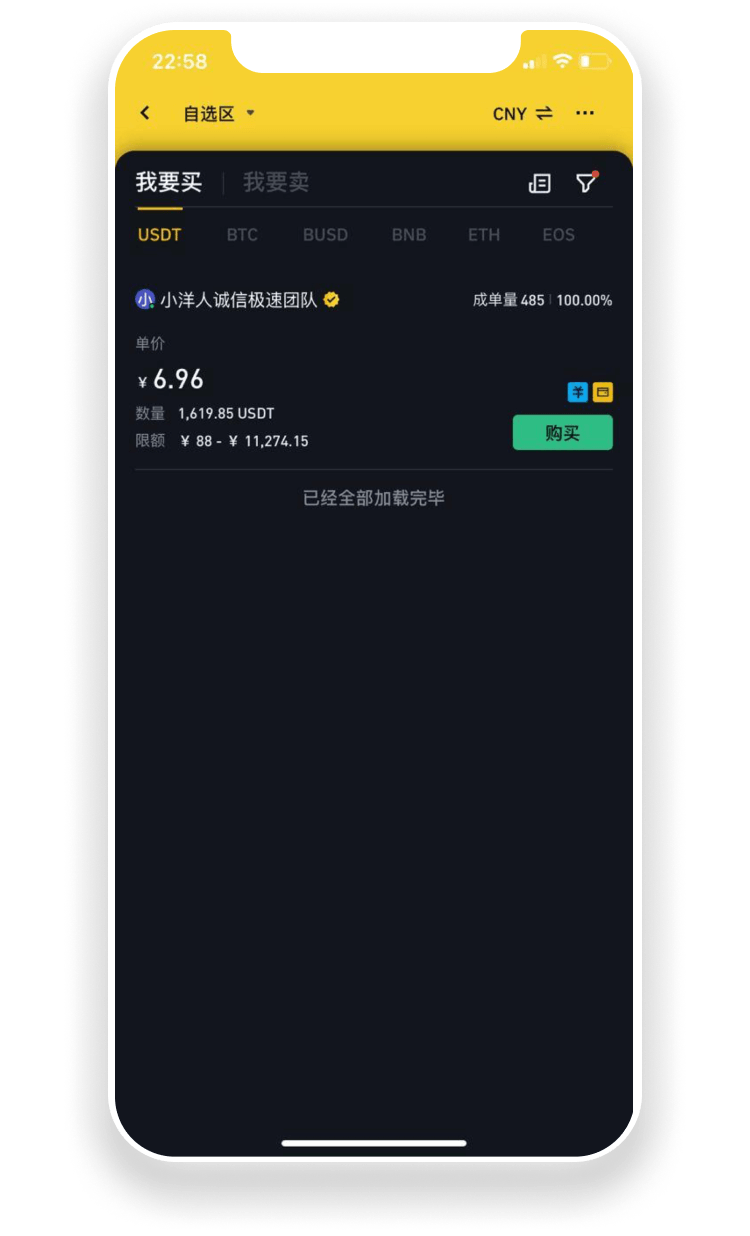Screen dimensions: 750x1236
Task: Open the three-dot overflow menu
Action: 585,113
